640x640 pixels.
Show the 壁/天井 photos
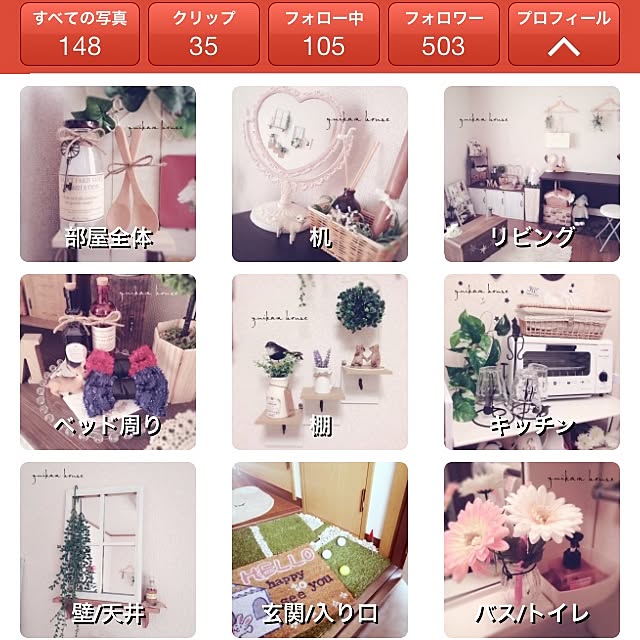108,549
